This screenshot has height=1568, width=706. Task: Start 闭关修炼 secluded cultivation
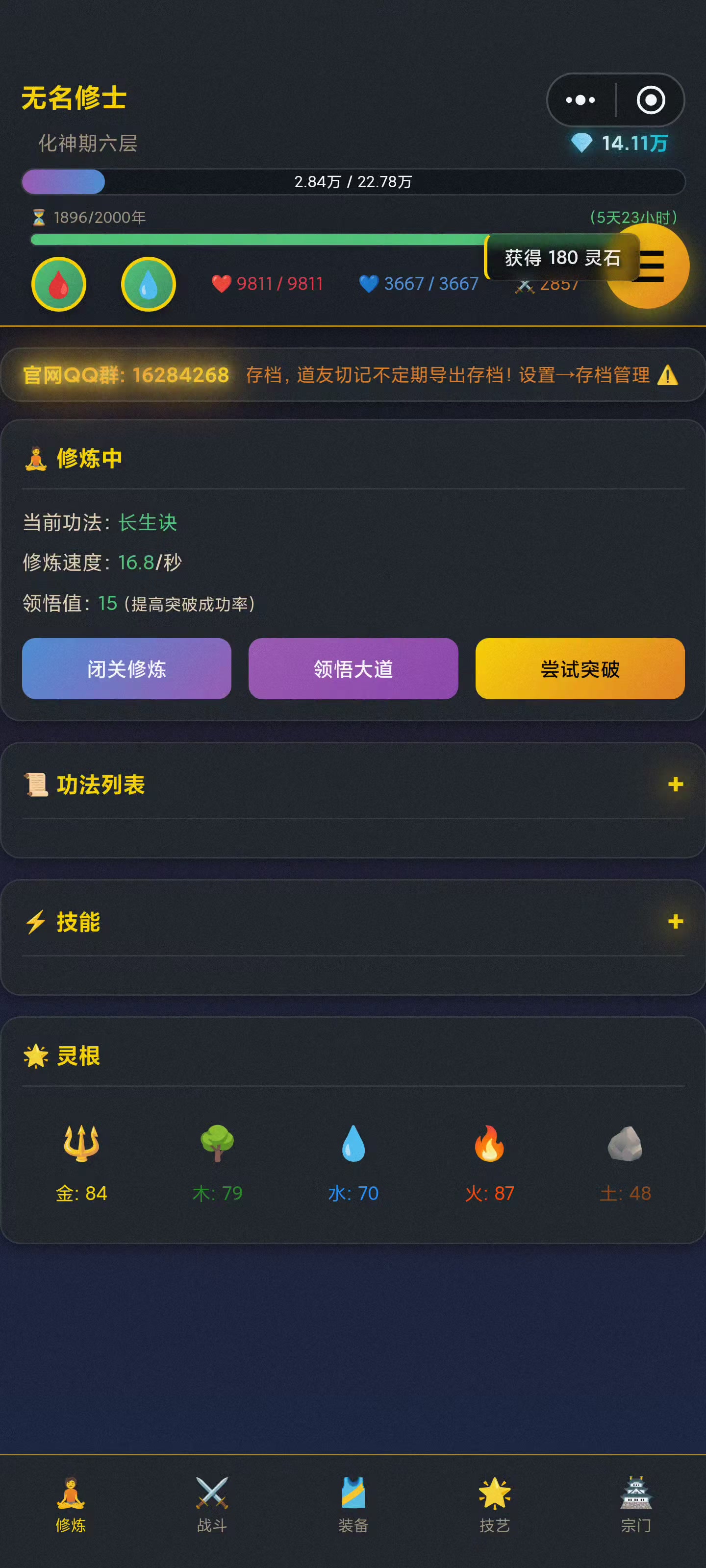click(x=126, y=668)
